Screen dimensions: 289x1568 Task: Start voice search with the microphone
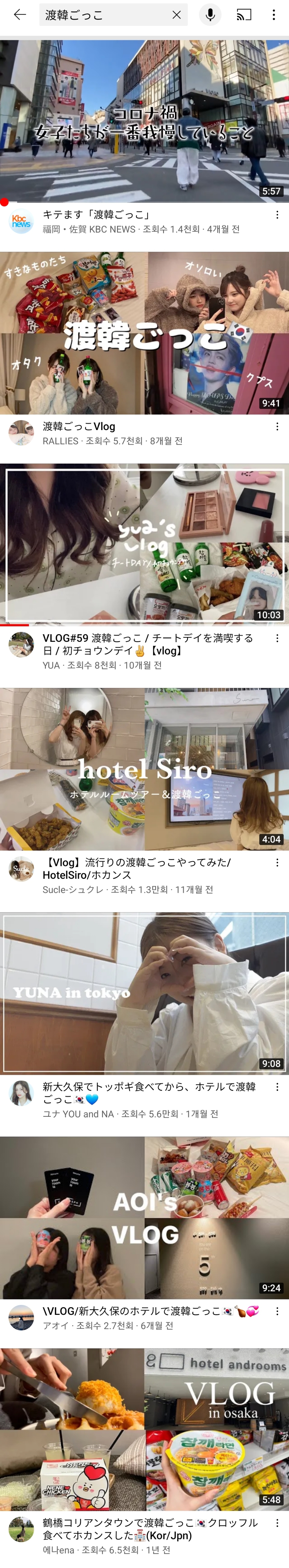[x=210, y=15]
